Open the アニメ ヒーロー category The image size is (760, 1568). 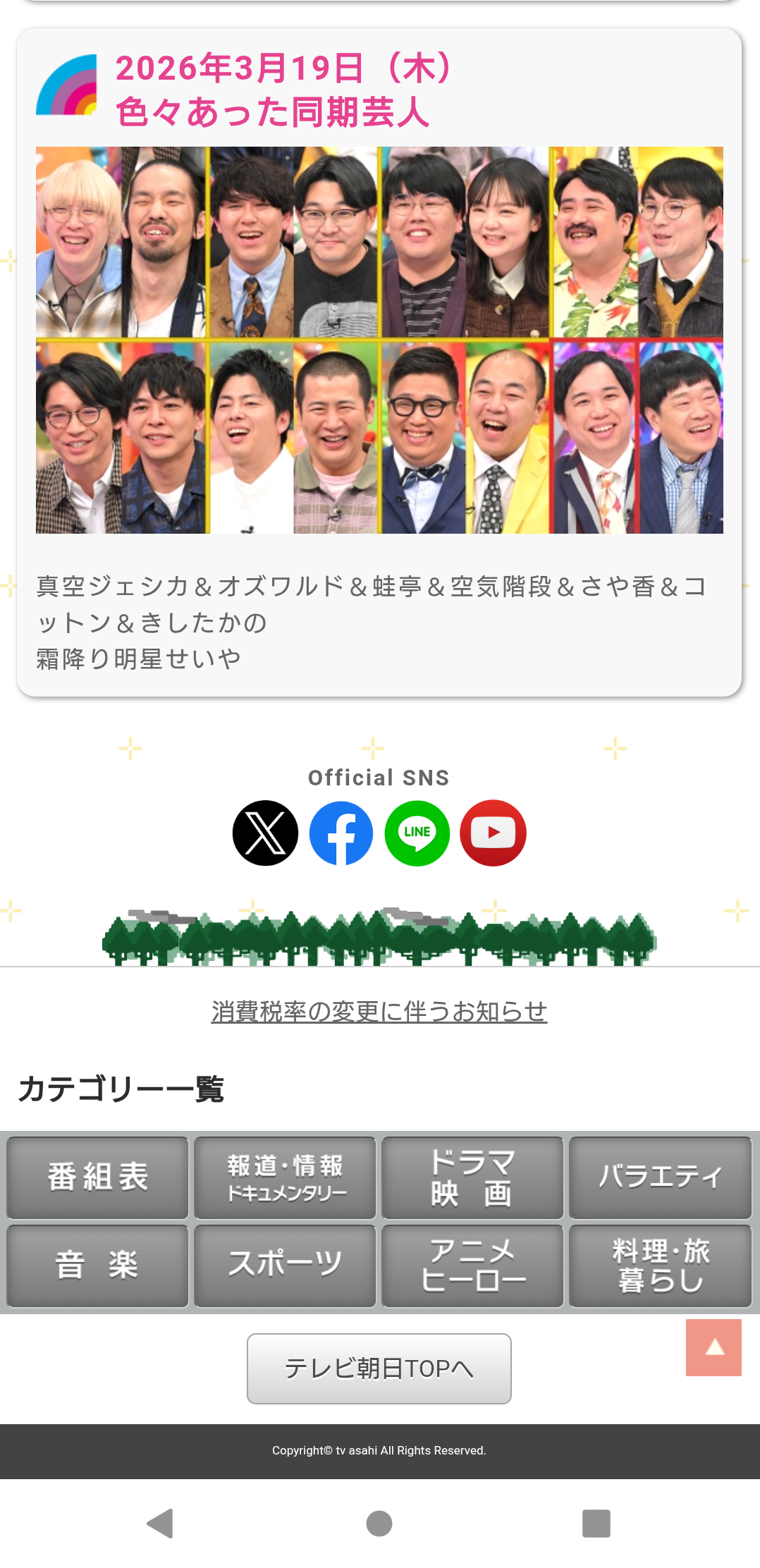coord(472,1266)
